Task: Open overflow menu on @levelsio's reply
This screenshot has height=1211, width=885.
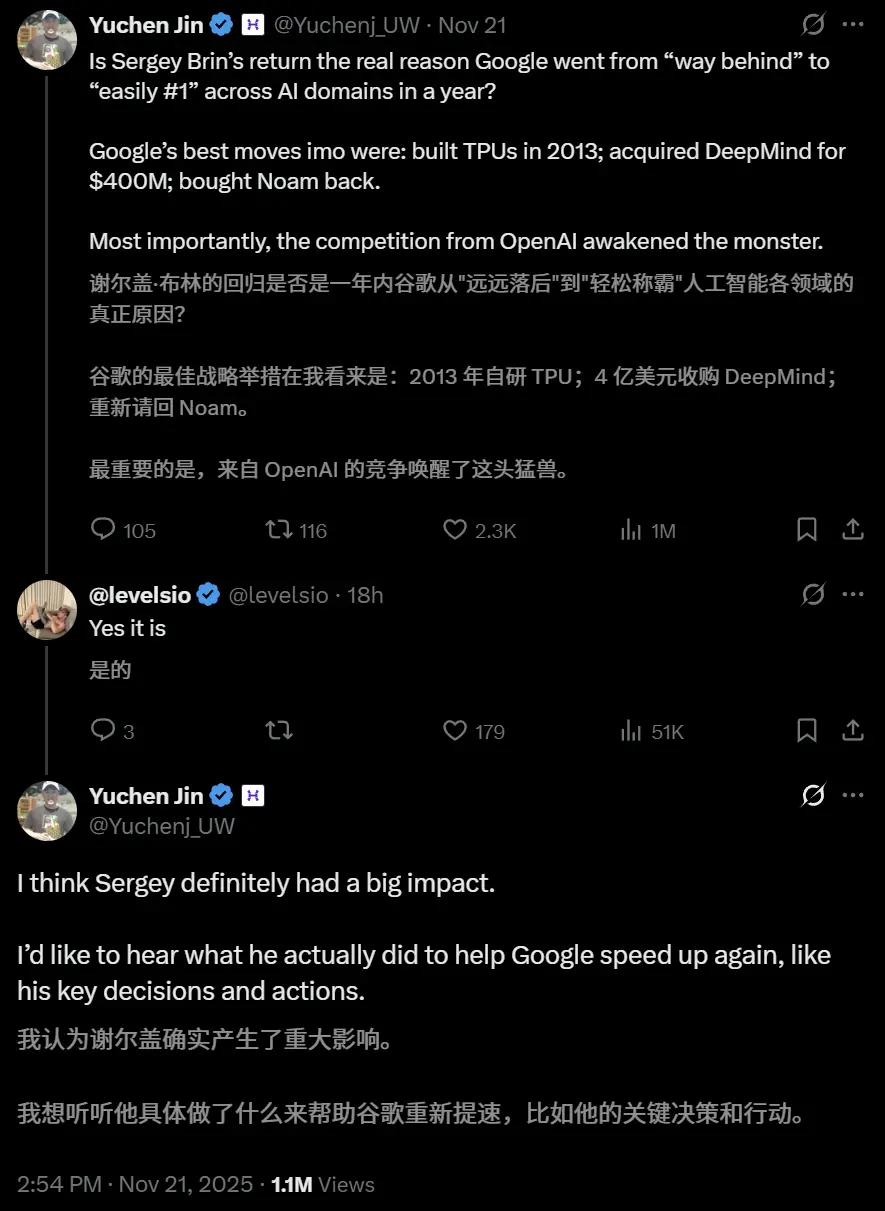Action: click(x=853, y=595)
